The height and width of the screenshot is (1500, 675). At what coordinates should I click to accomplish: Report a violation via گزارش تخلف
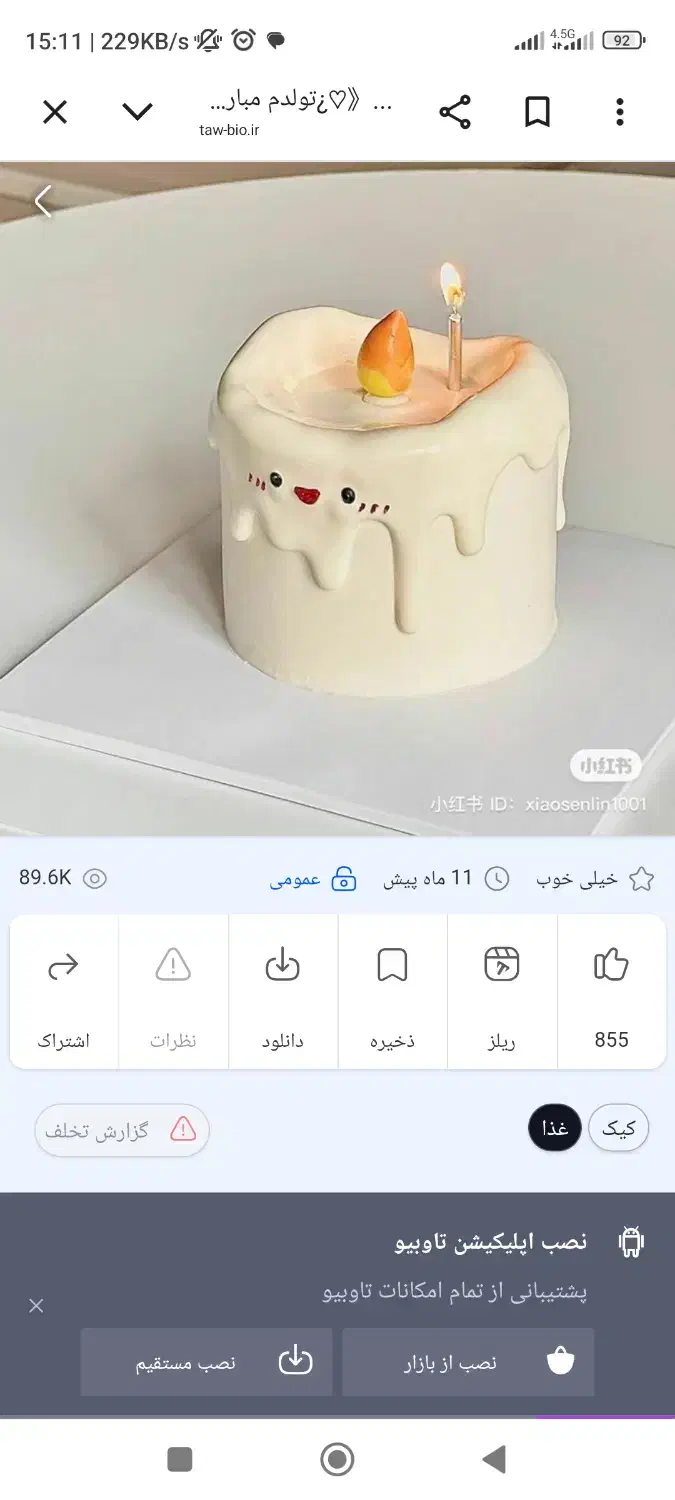[122, 1130]
